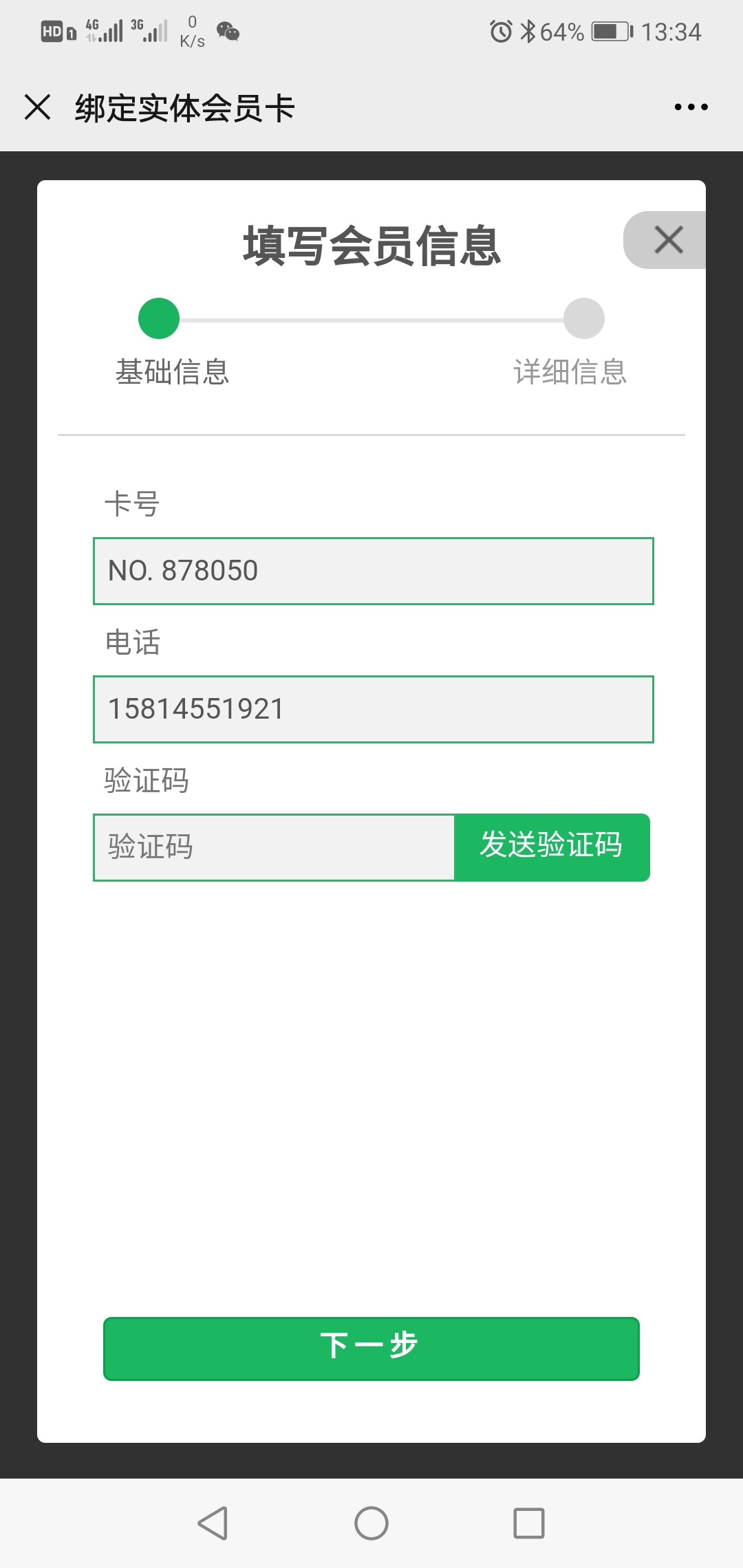743x1568 pixels.
Task: Tap 发送验证码 to send the code
Action: pos(552,847)
